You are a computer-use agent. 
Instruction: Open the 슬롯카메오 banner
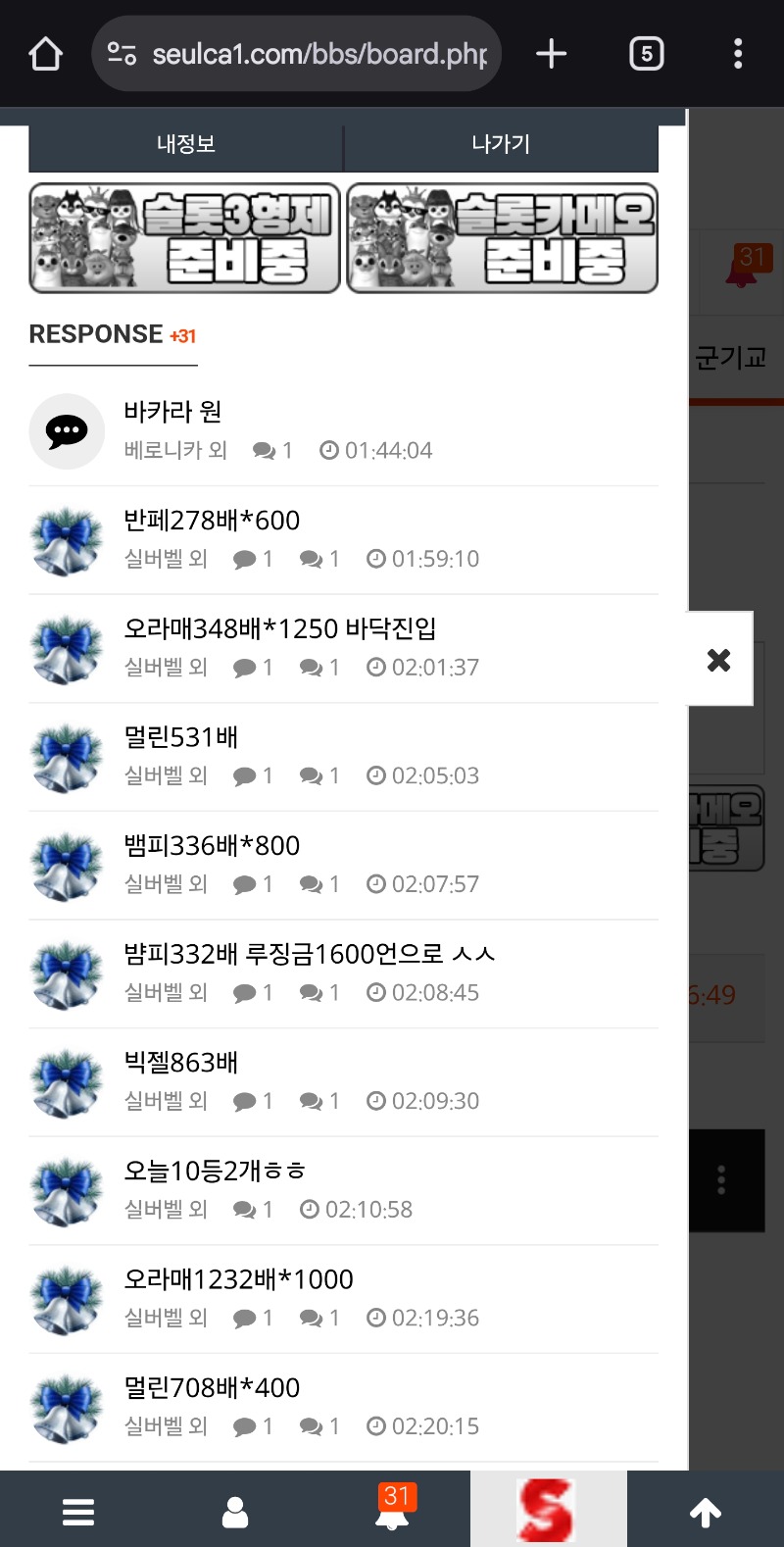tap(502, 238)
